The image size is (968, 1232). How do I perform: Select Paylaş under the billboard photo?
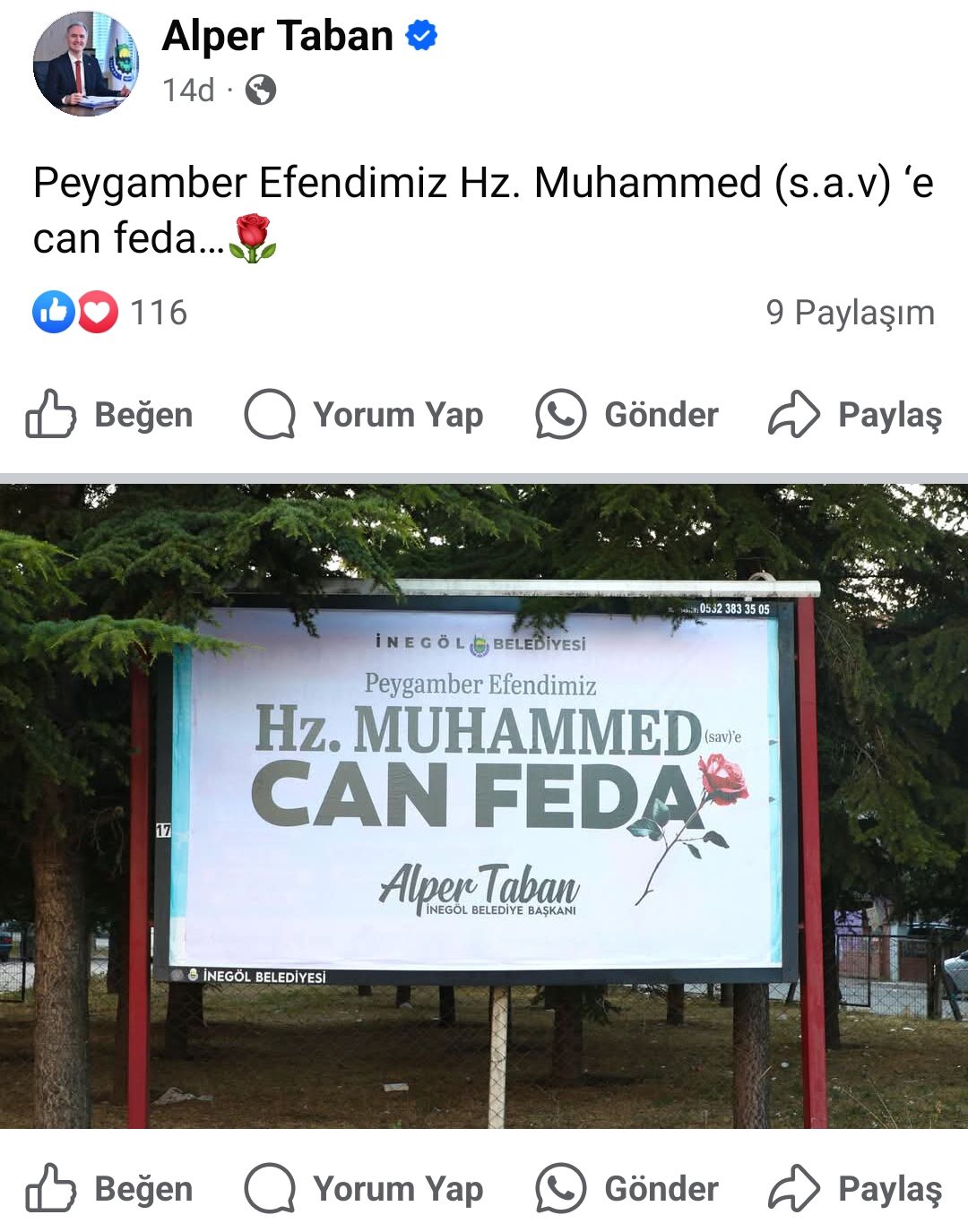click(x=855, y=1189)
